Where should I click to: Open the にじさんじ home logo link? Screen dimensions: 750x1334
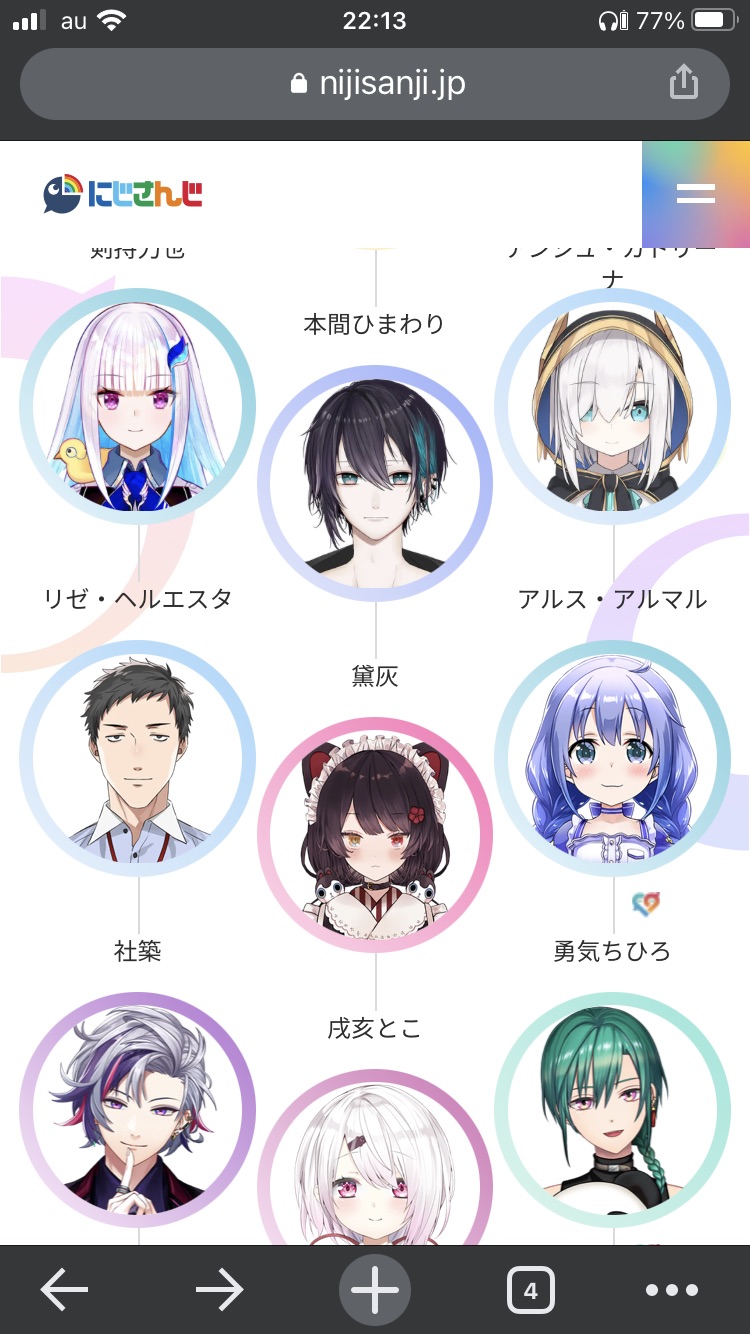point(123,193)
